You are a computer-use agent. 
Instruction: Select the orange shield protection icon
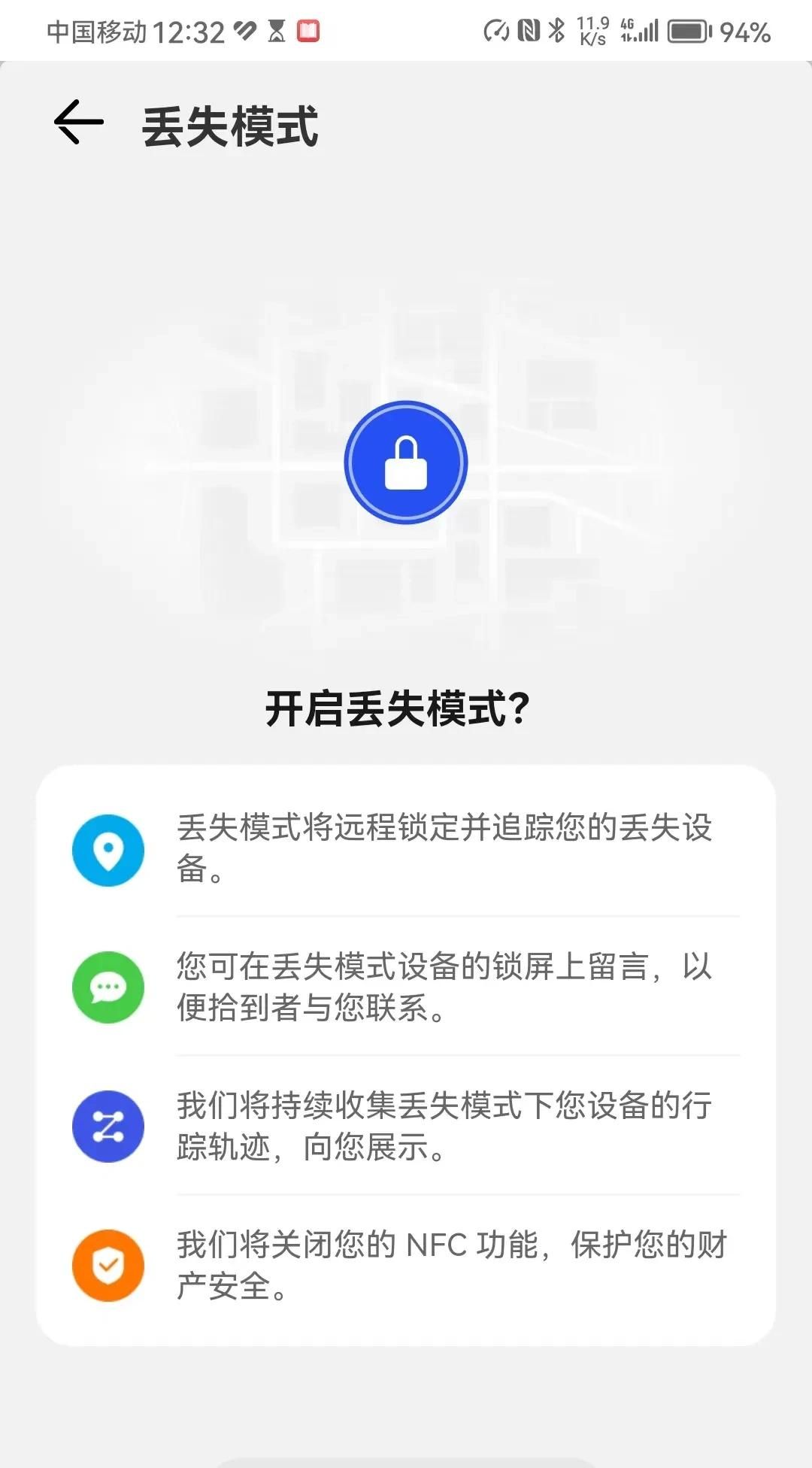coord(108,1266)
